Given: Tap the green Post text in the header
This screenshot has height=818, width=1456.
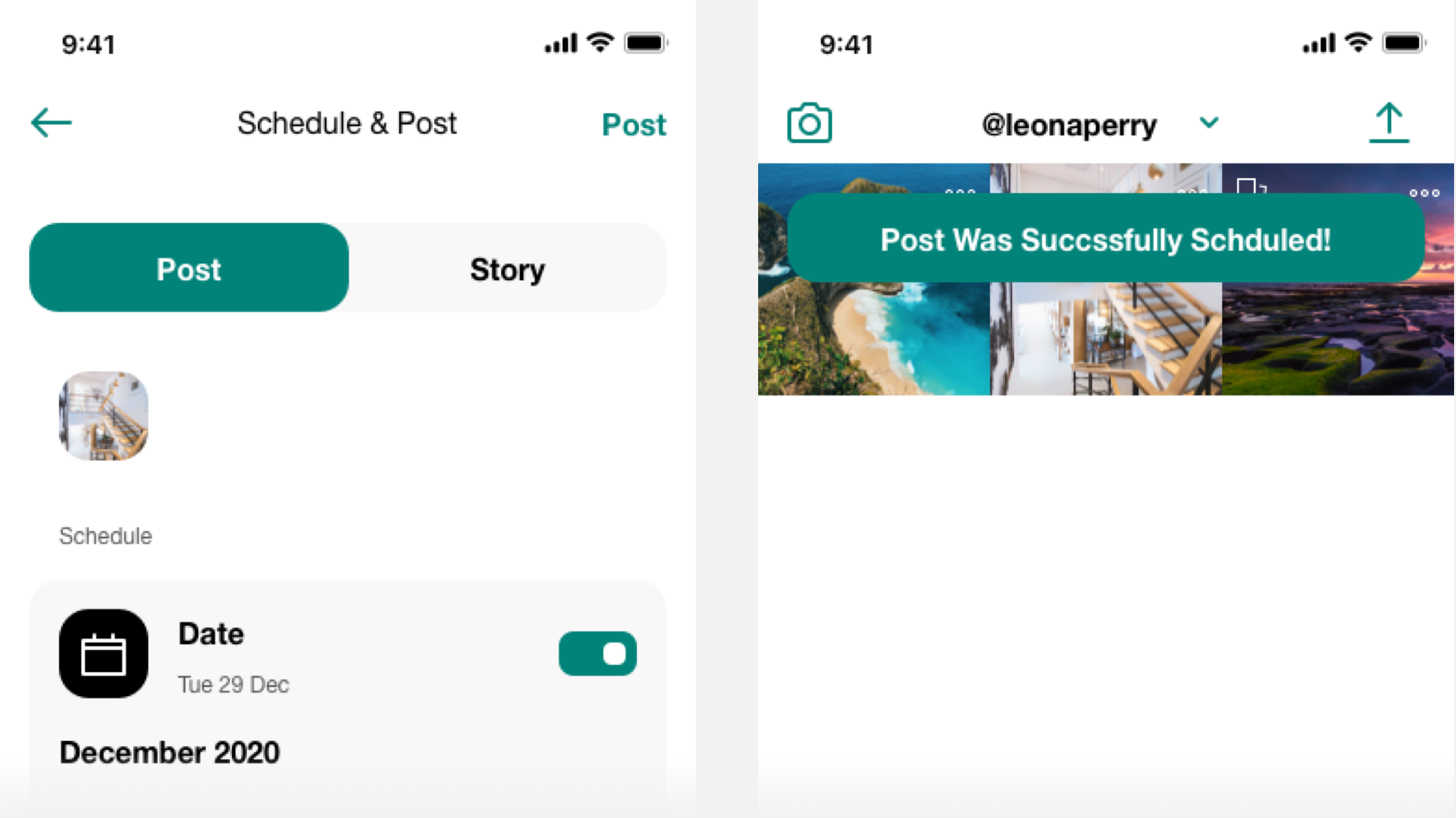Looking at the screenshot, I should pos(633,124).
